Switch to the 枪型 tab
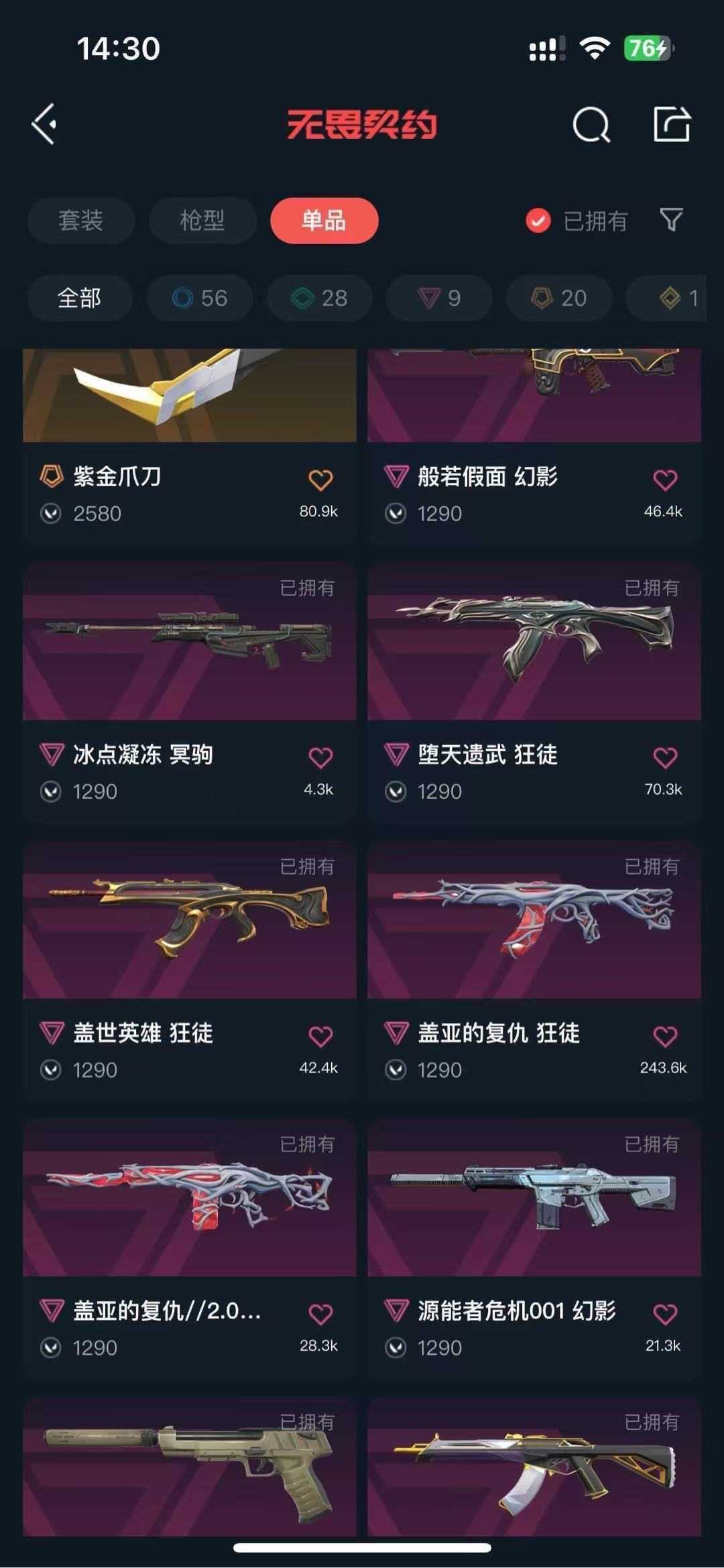Image resolution: width=724 pixels, height=1568 pixels. tap(202, 220)
